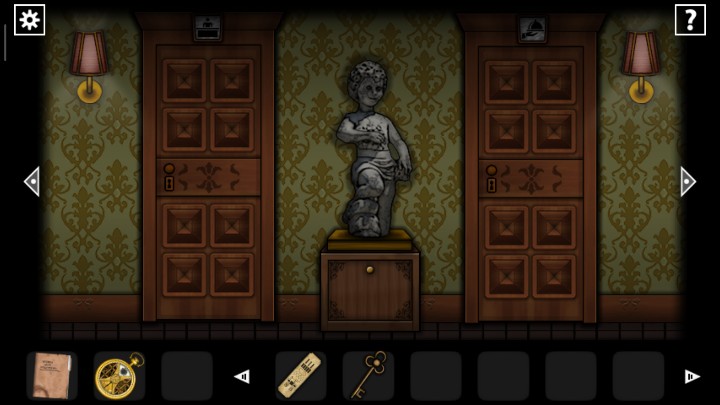Show next inventory items with right arrow
The height and width of the screenshot is (405, 720).
coord(691,377)
